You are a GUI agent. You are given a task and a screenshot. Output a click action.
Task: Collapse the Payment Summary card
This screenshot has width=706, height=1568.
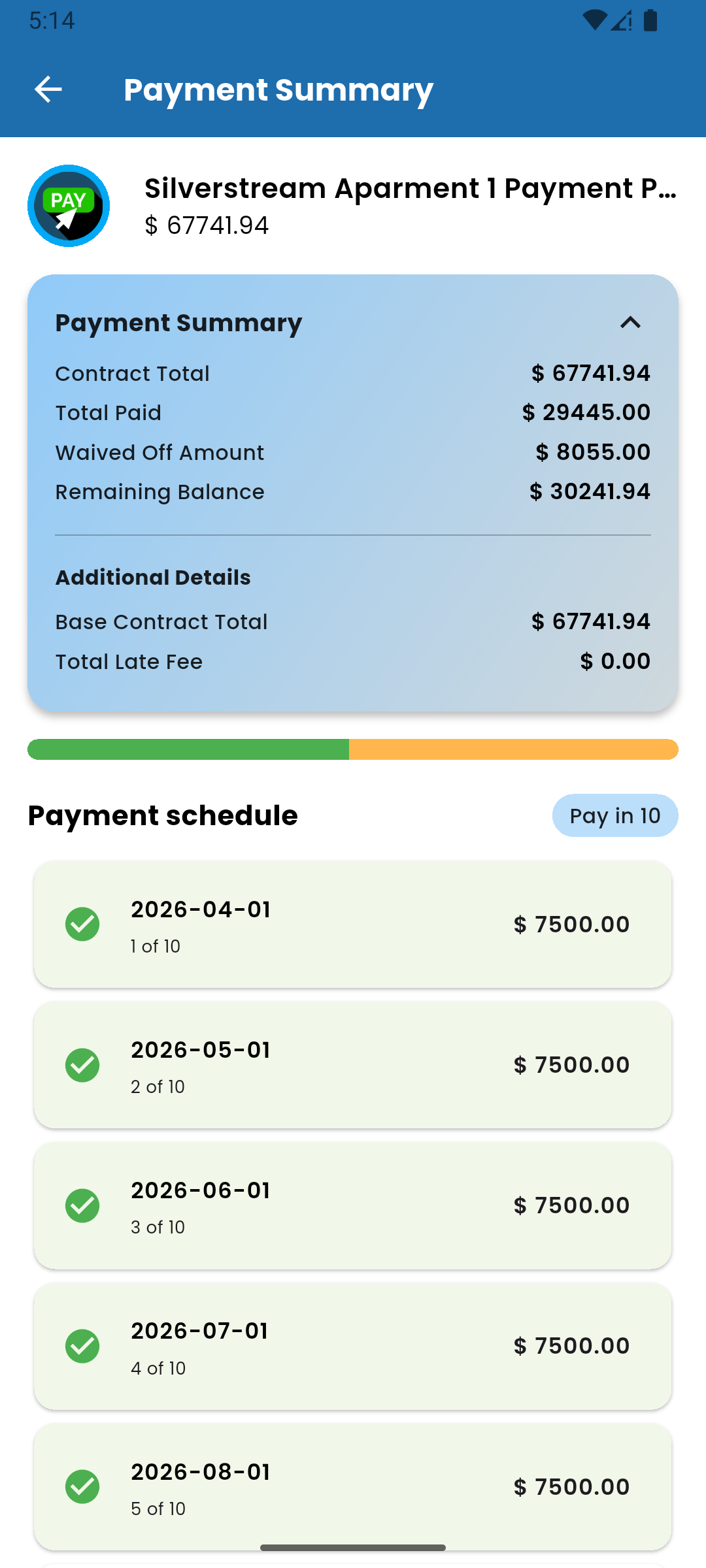pyautogui.click(x=630, y=322)
